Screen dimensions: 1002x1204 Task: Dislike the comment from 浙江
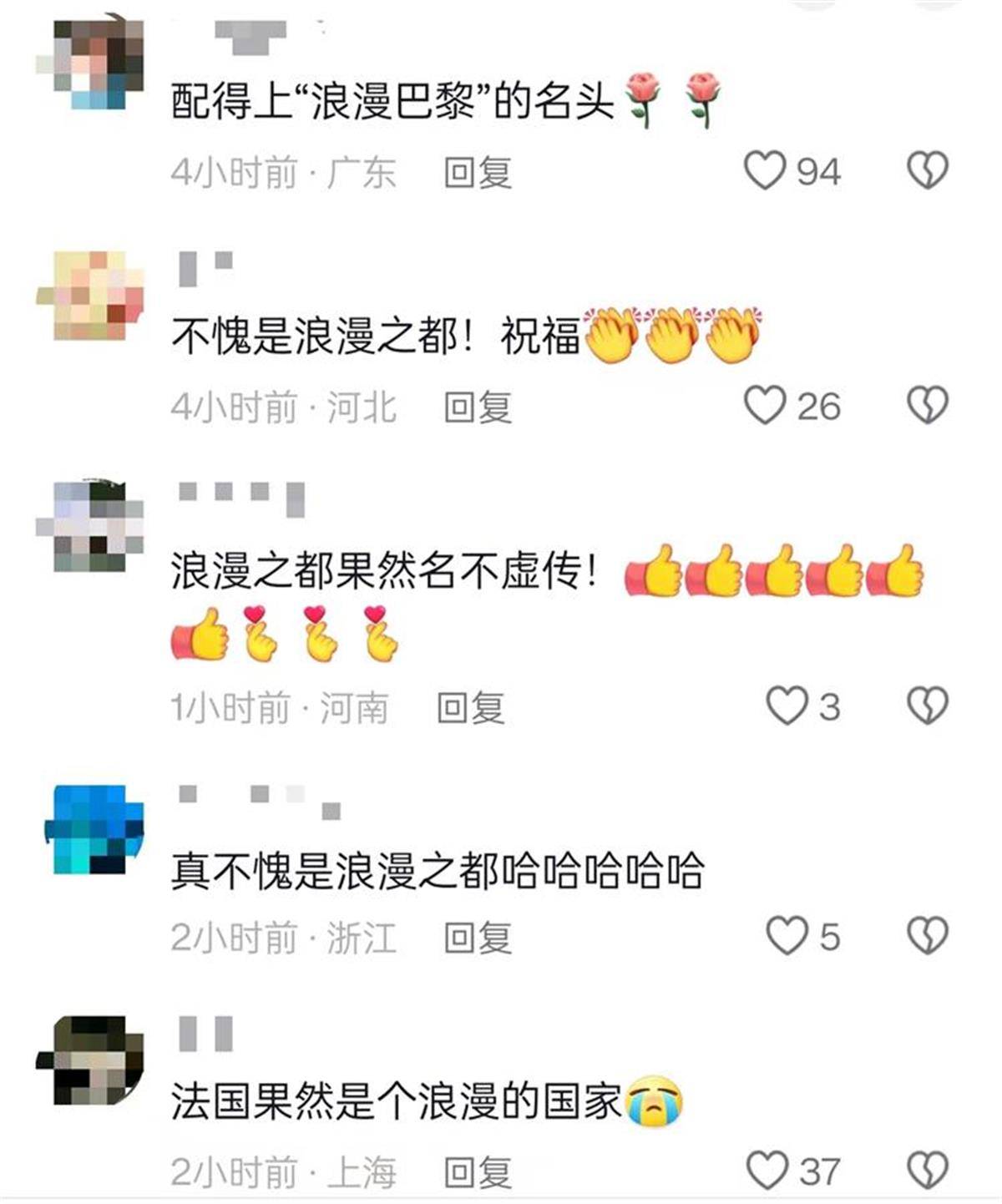[927, 936]
